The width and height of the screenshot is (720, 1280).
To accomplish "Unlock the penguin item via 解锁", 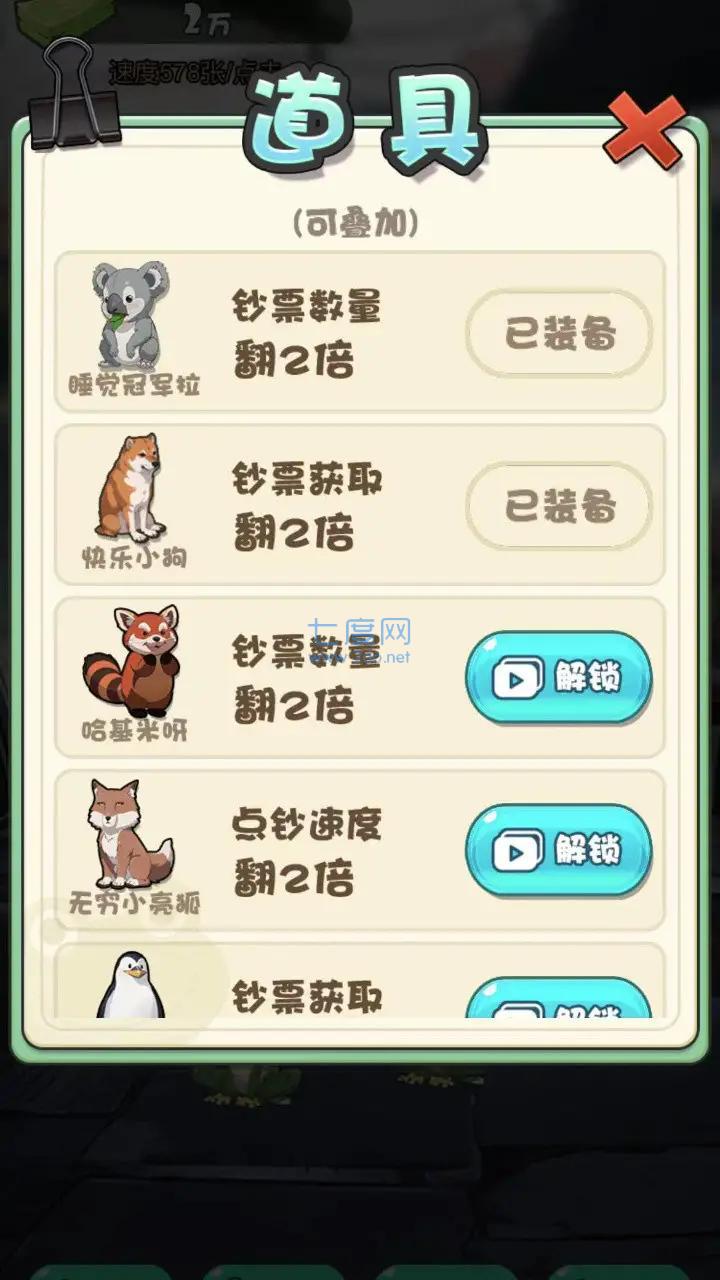I will [x=559, y=1002].
